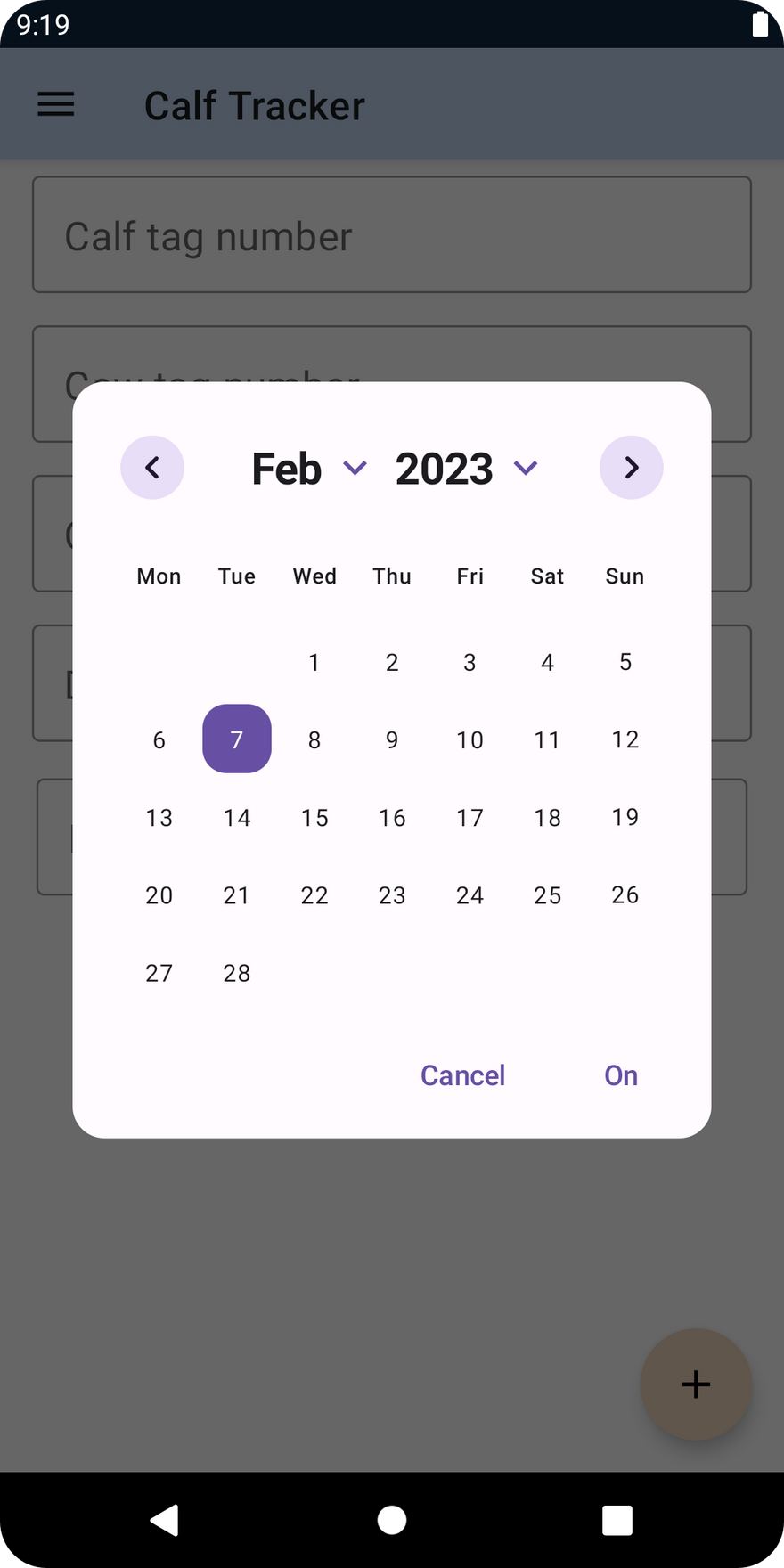Go to the home screen
The image size is (784, 1568).
point(392,1520)
